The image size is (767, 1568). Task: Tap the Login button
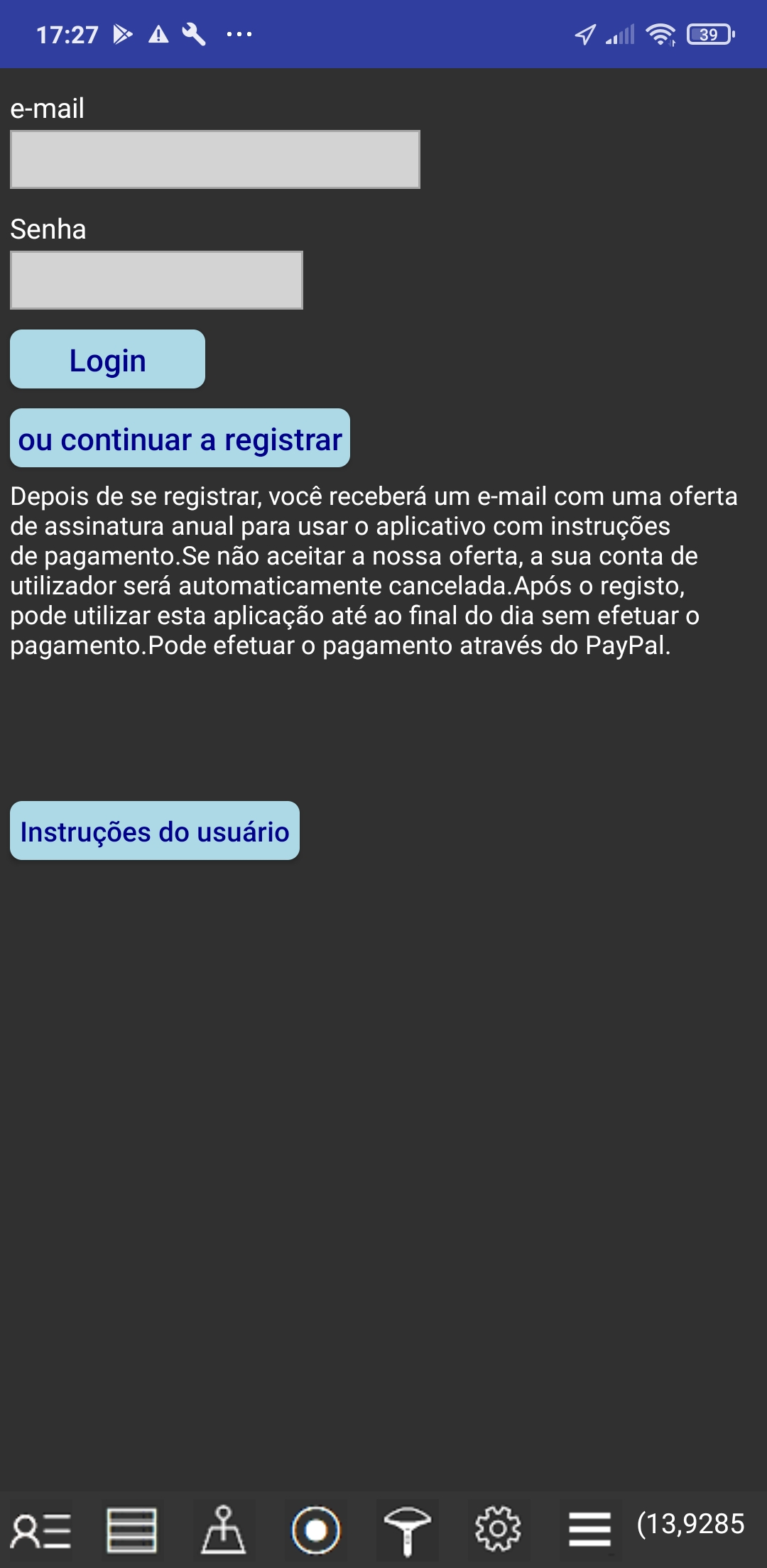click(107, 359)
